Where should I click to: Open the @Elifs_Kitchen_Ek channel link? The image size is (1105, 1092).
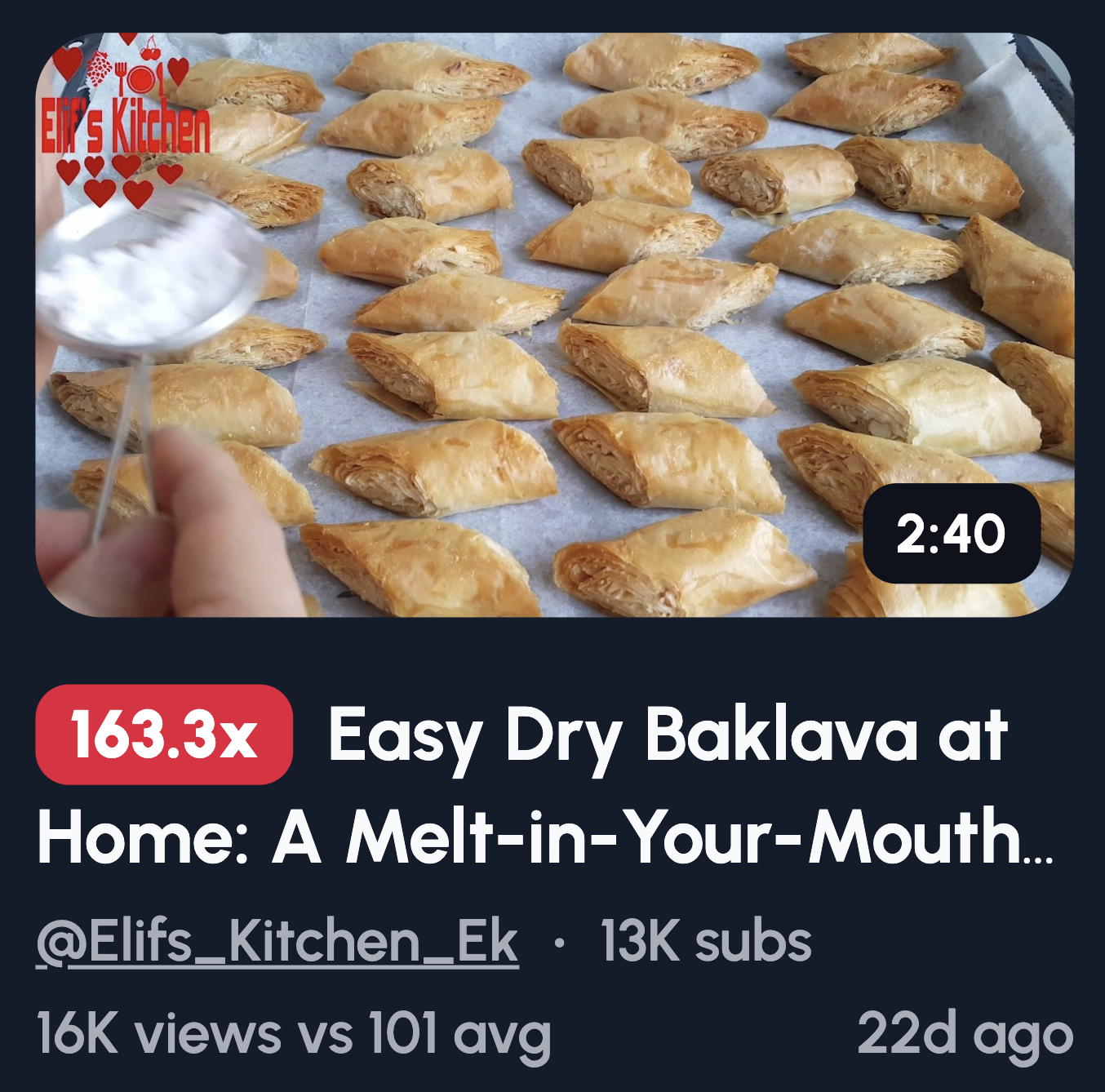[x=277, y=941]
